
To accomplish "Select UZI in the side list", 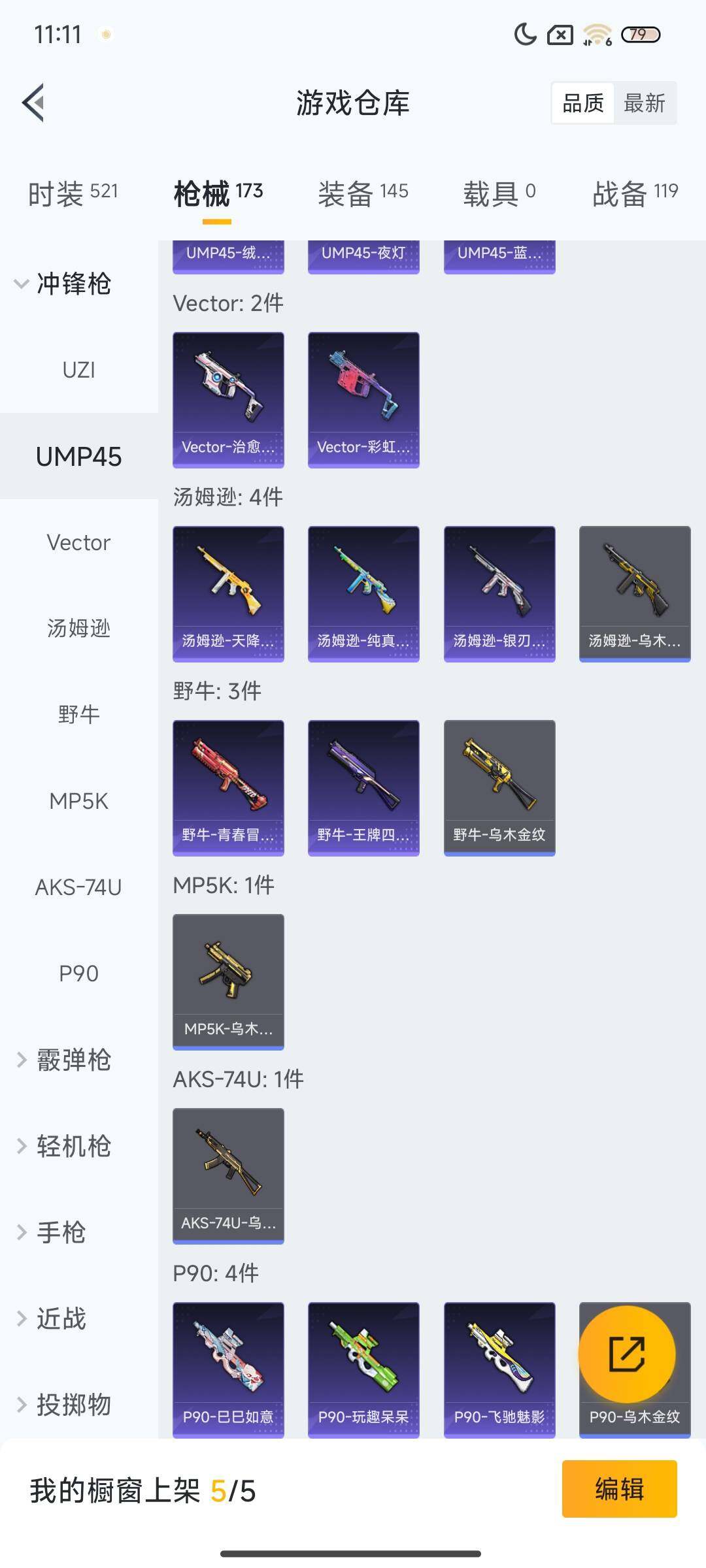I will 78,370.
